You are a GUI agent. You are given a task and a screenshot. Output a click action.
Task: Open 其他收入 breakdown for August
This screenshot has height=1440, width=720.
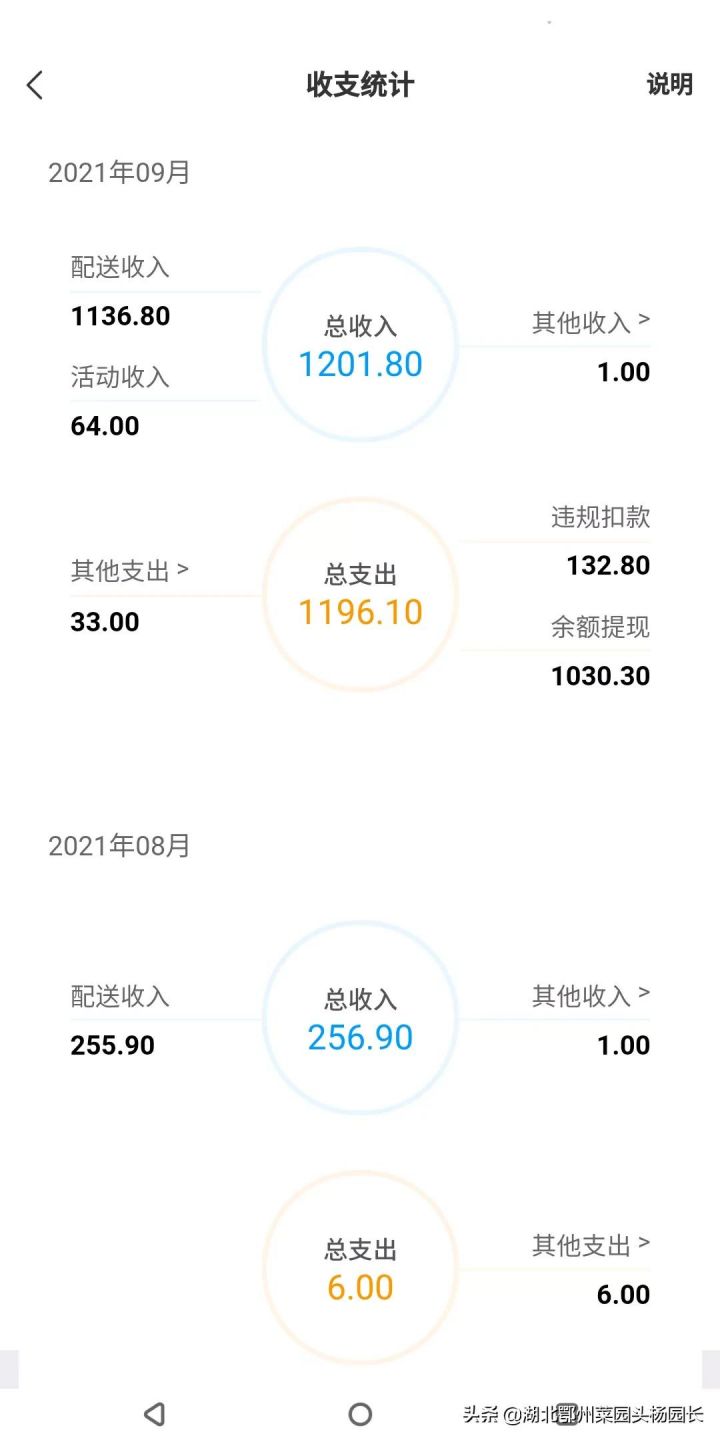pos(592,993)
